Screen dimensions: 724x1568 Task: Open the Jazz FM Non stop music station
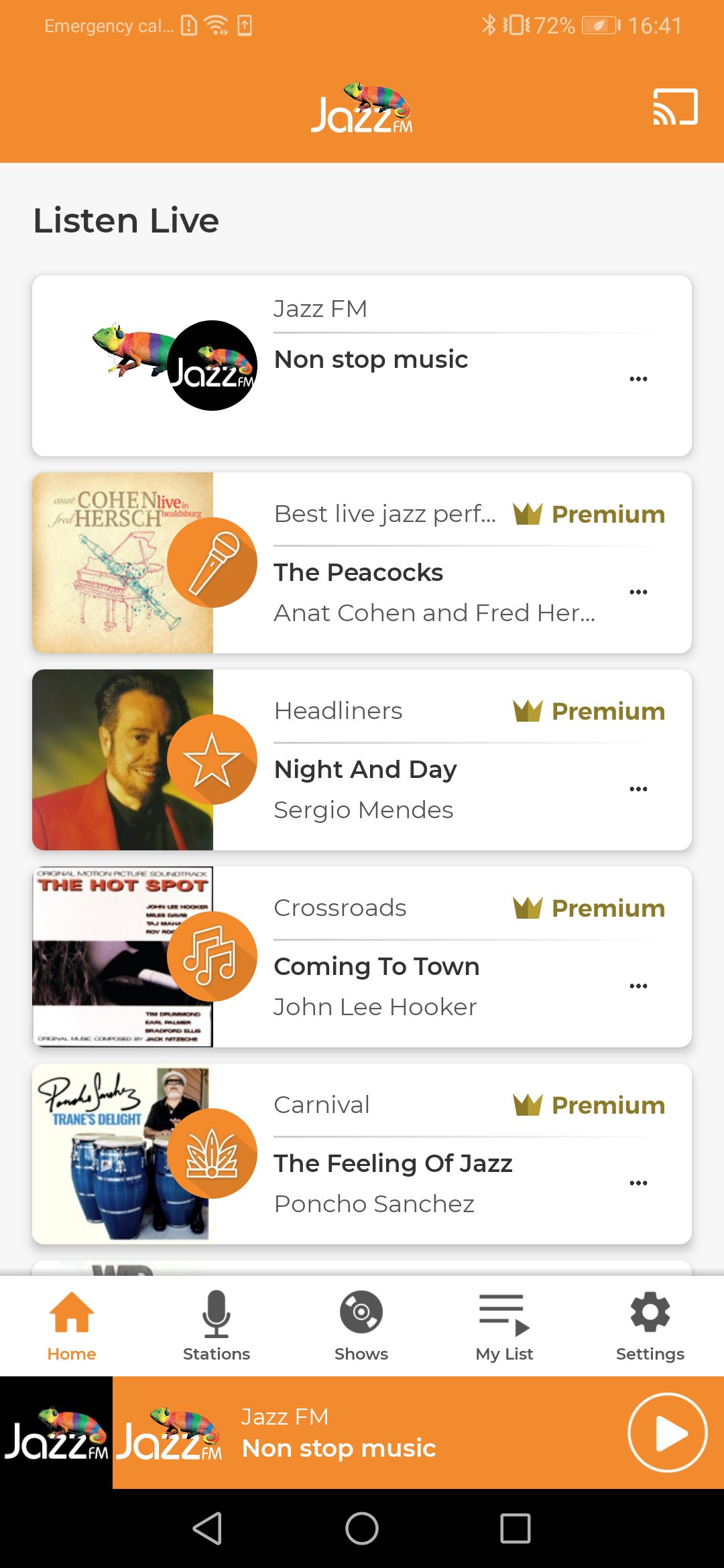tap(362, 365)
